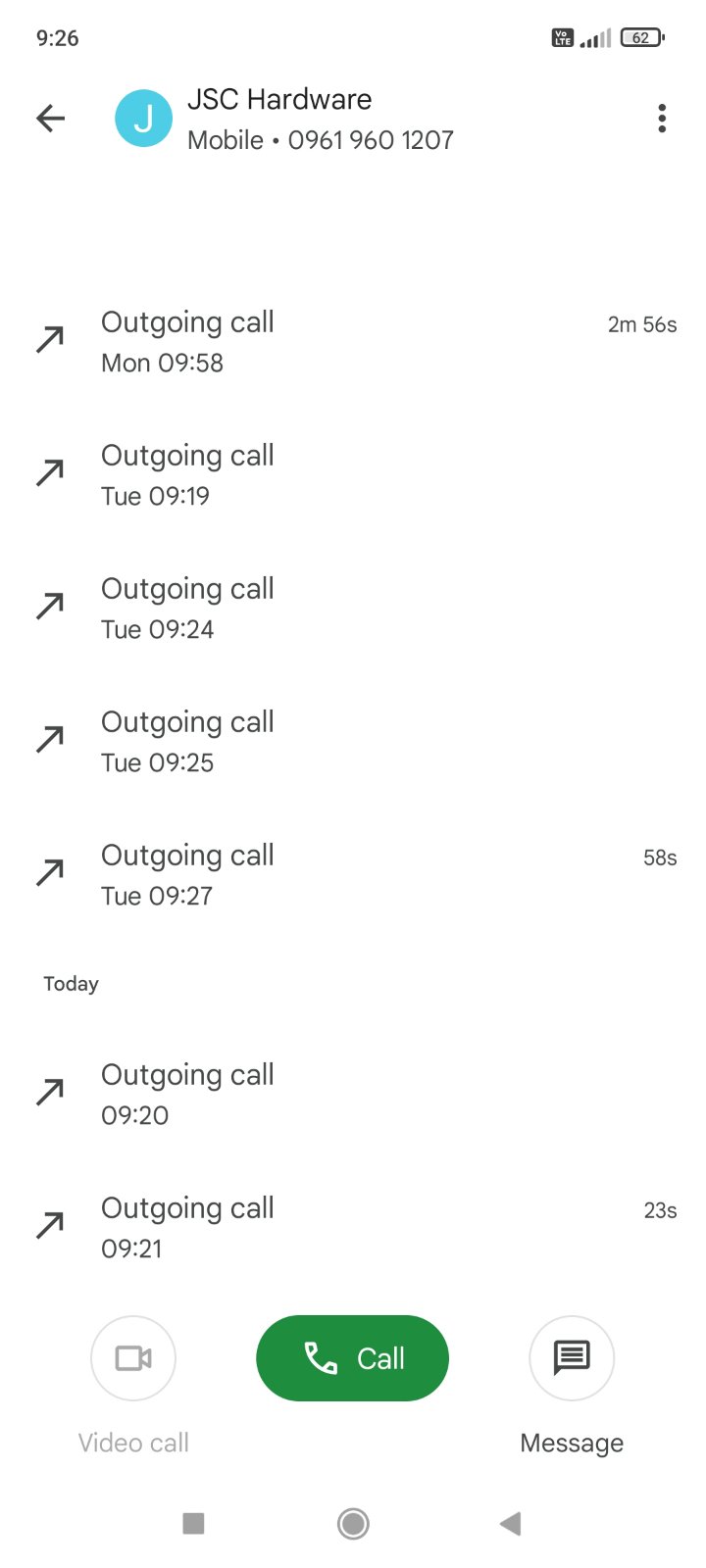Select the Tue 09:24 outgoing call
The height and width of the screenshot is (1568, 706).
point(353,608)
